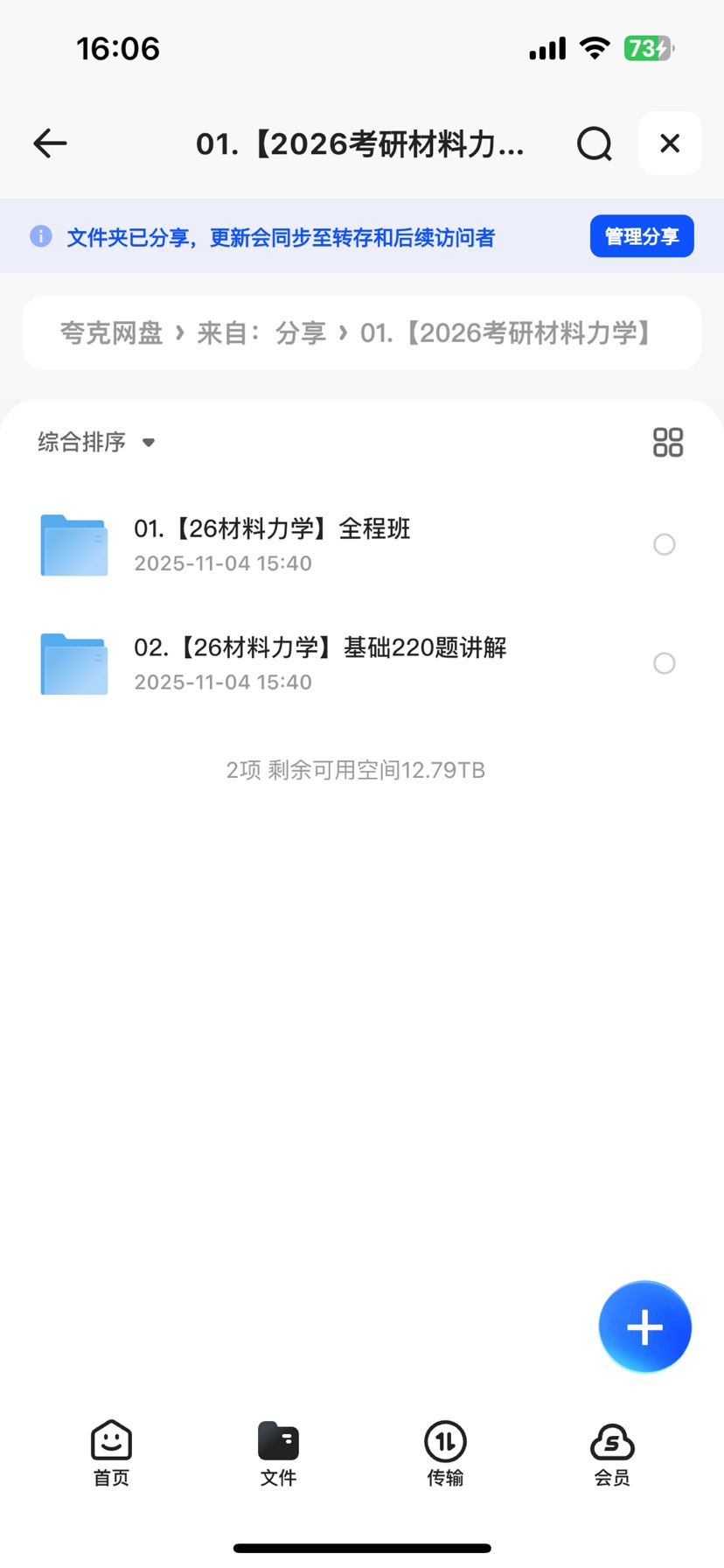
Task: Expand sorting choices via the small triangle
Action: (149, 443)
